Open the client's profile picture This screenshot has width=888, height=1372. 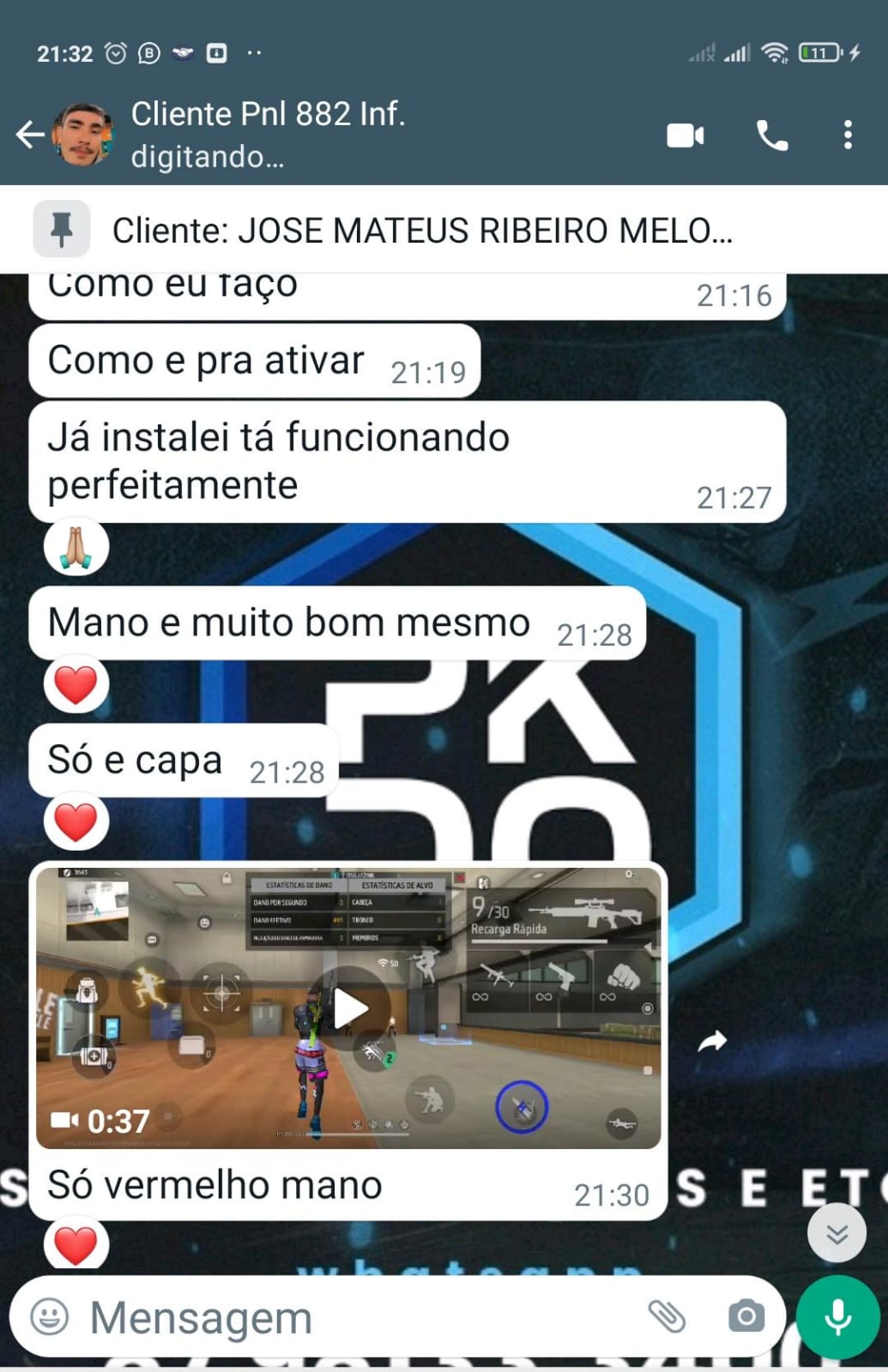pyautogui.click(x=82, y=135)
